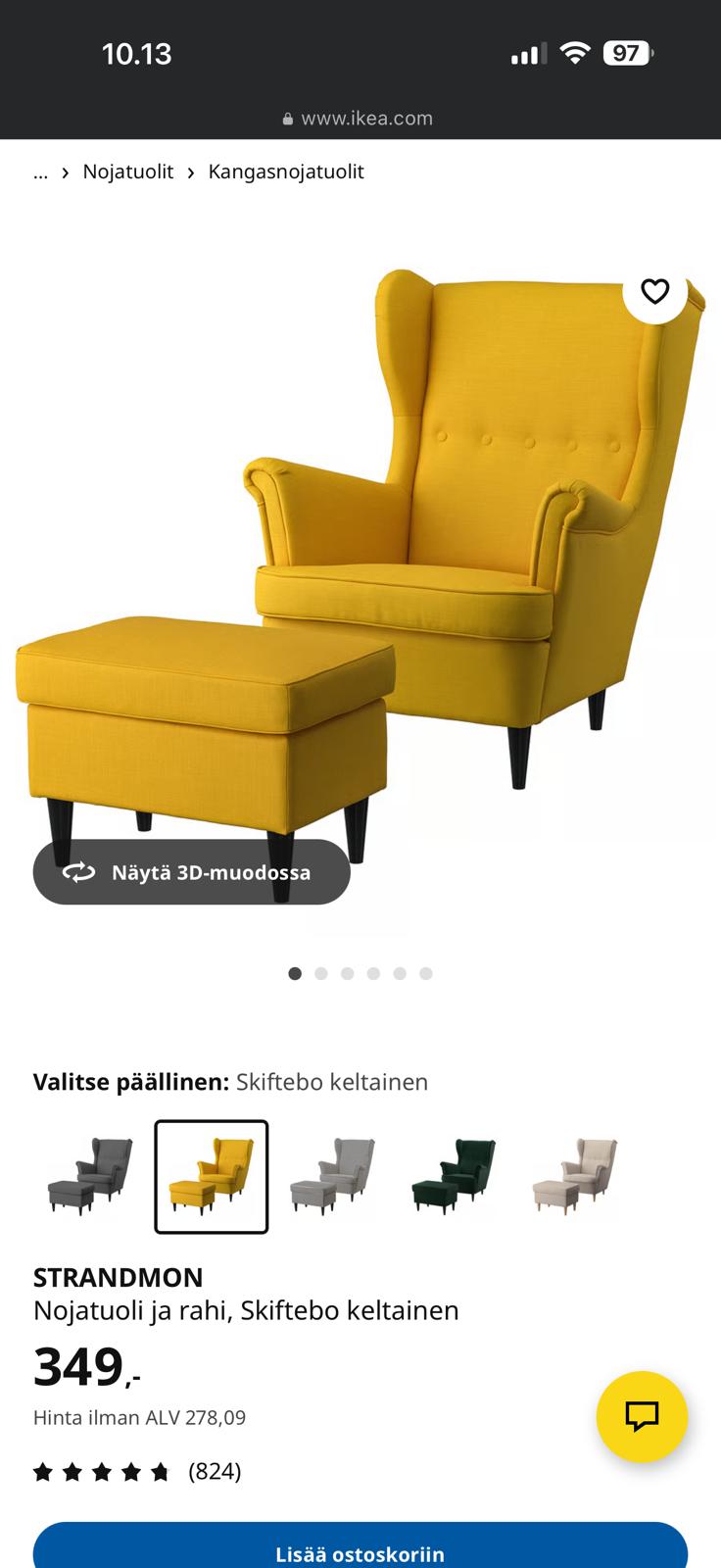Tap the cellular signal bars icon
The height and width of the screenshot is (1568, 721).
click(530, 54)
